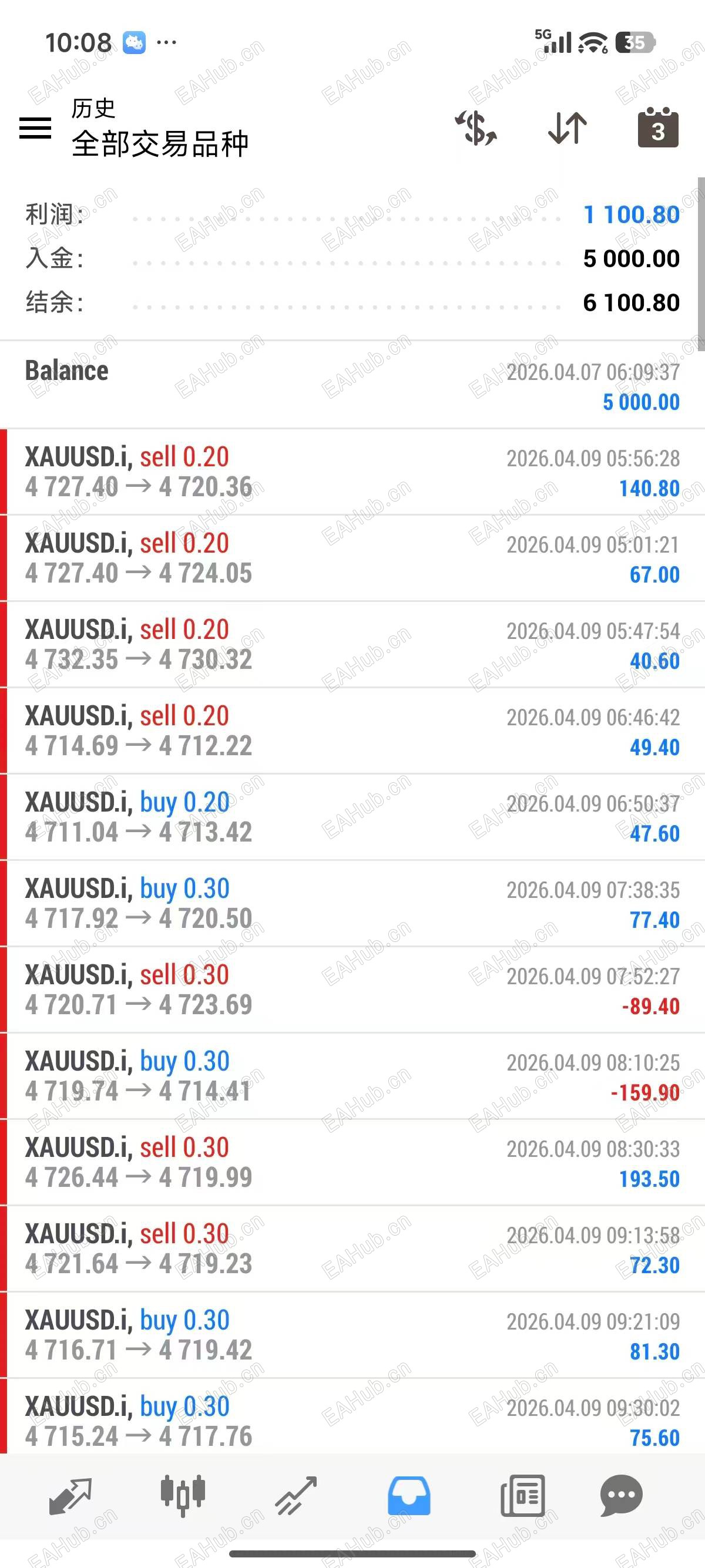705x1568 pixels.
Task: Open the sell trade closed at 4 730.32
Action: point(352,645)
